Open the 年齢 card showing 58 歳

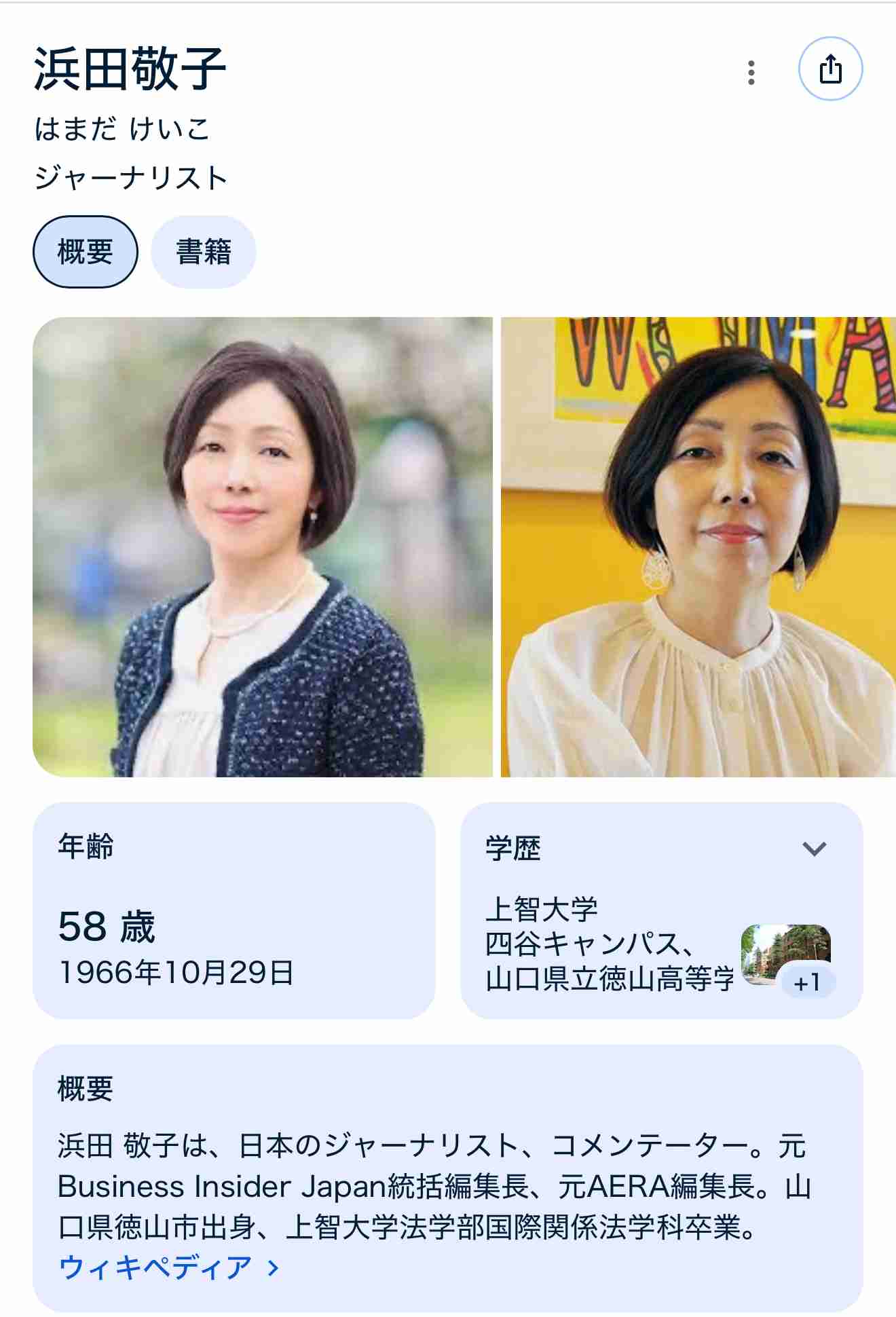(234, 910)
